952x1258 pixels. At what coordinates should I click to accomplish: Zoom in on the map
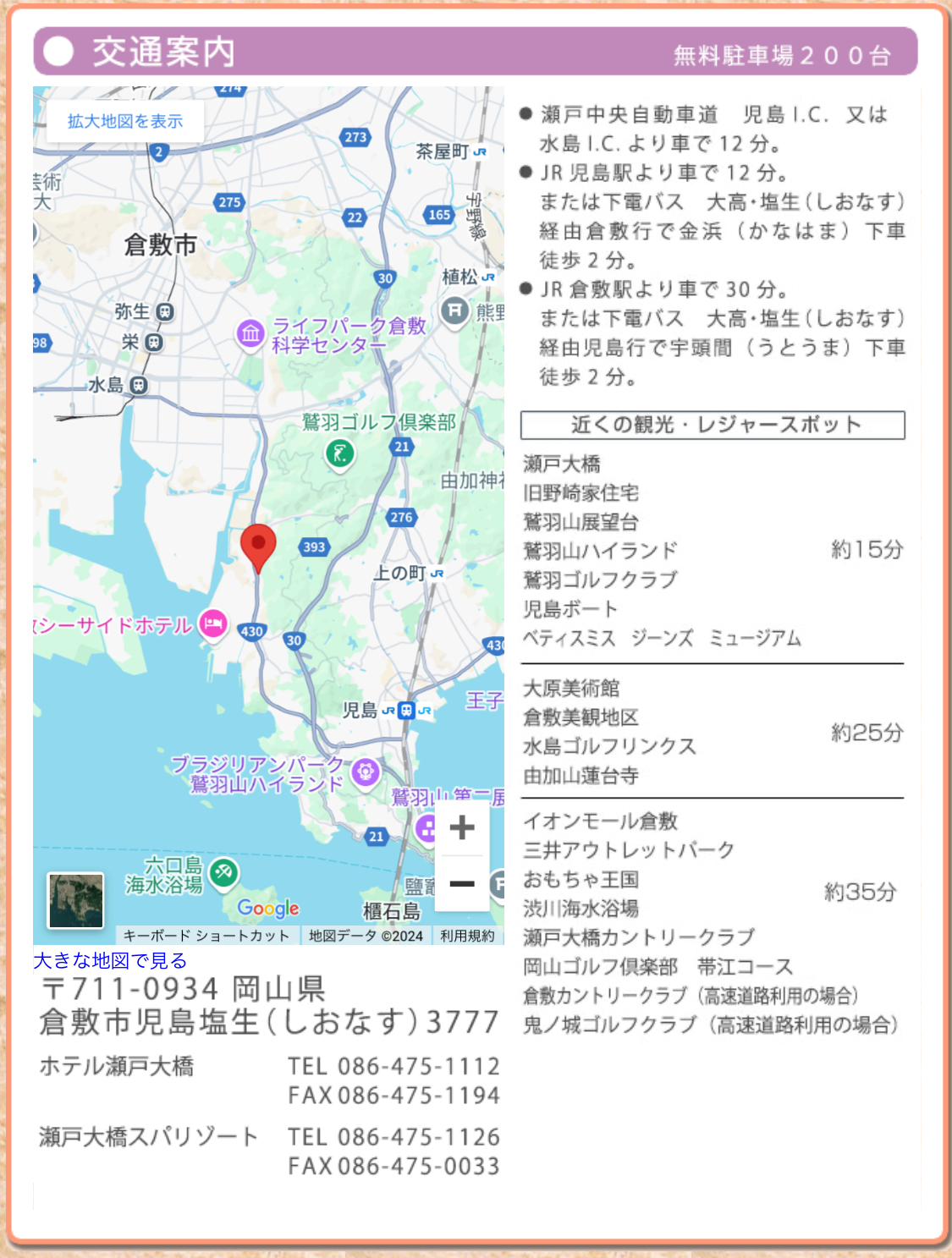pyautogui.click(x=462, y=827)
